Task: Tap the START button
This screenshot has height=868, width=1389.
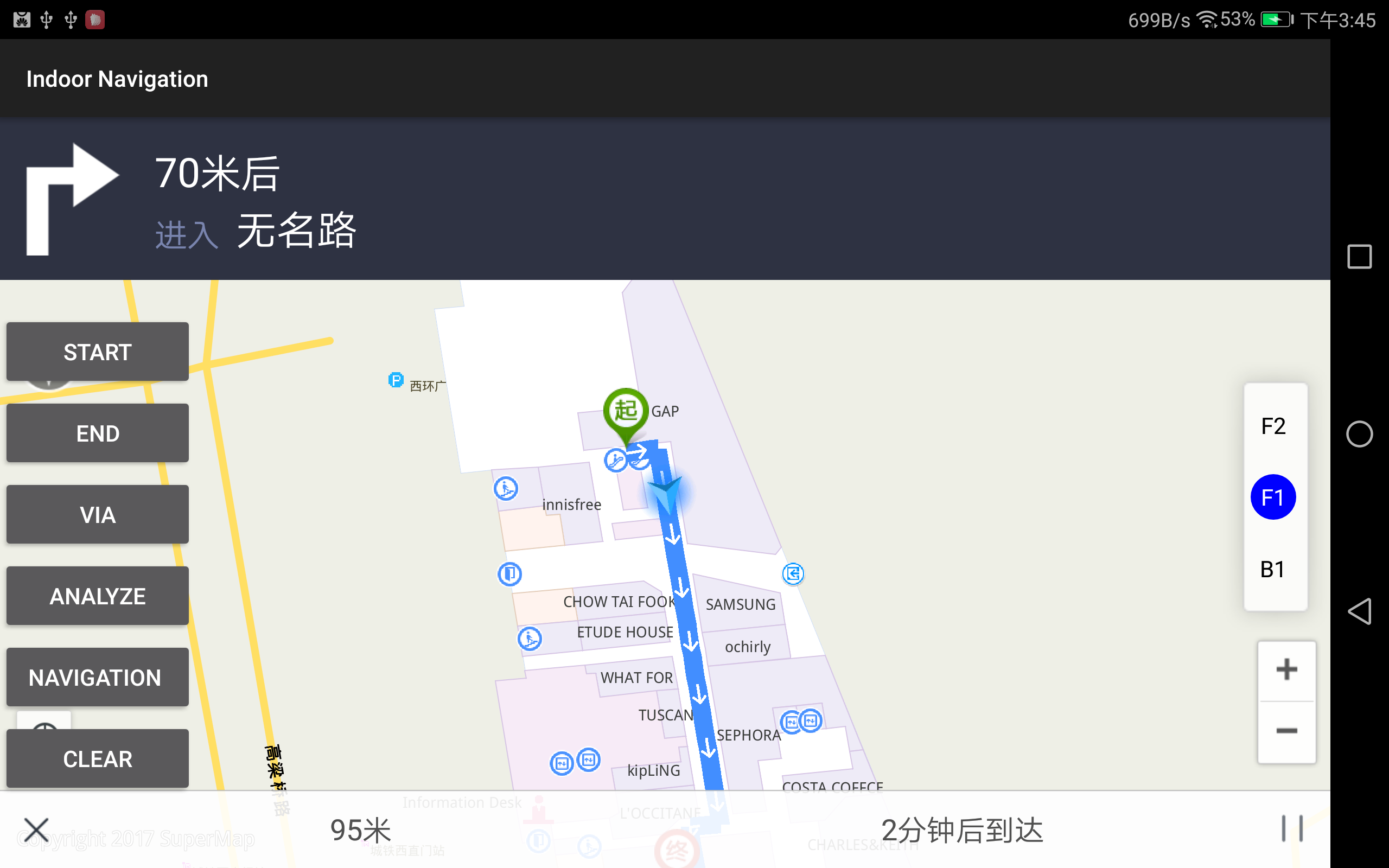Action: (98, 352)
